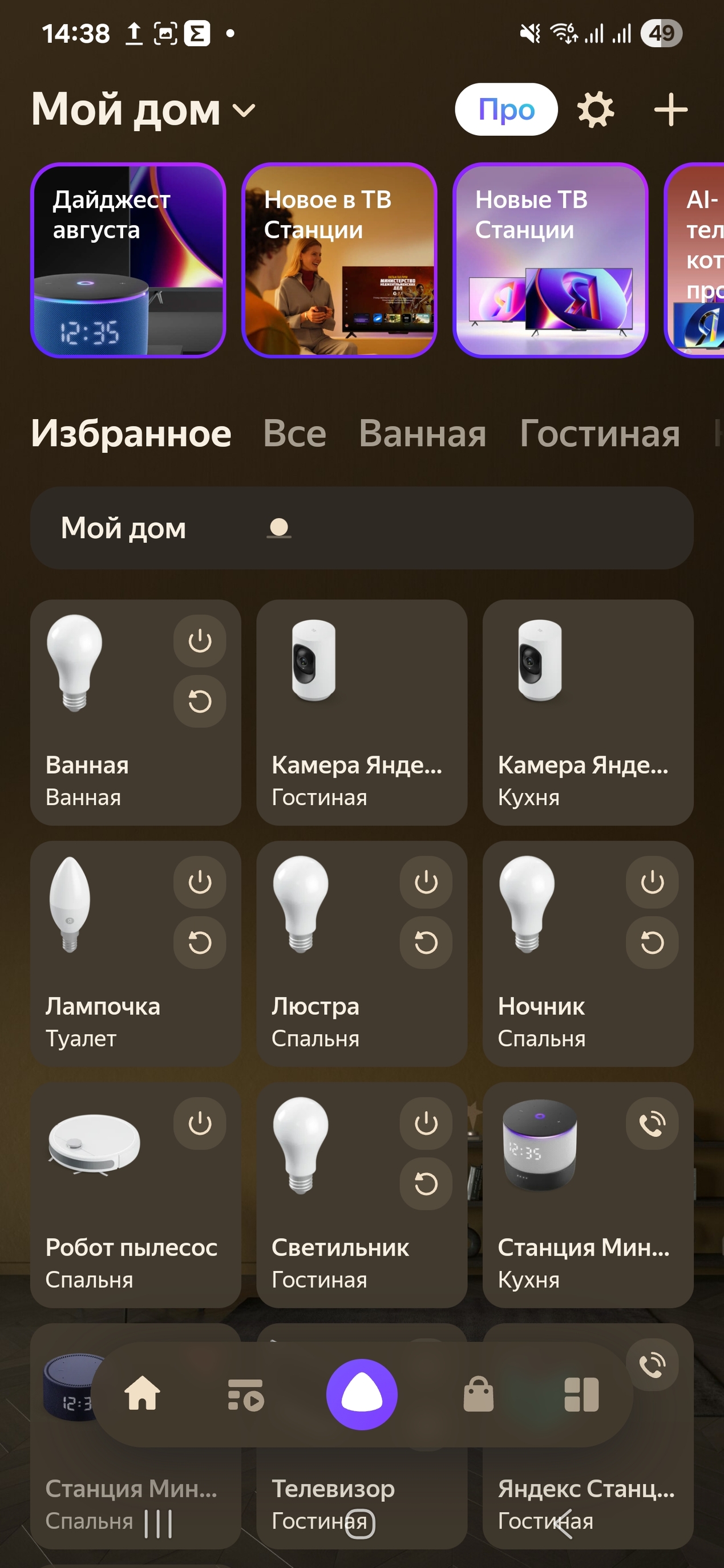Add a new device with plus icon
The image size is (724, 1568).
coord(670,109)
